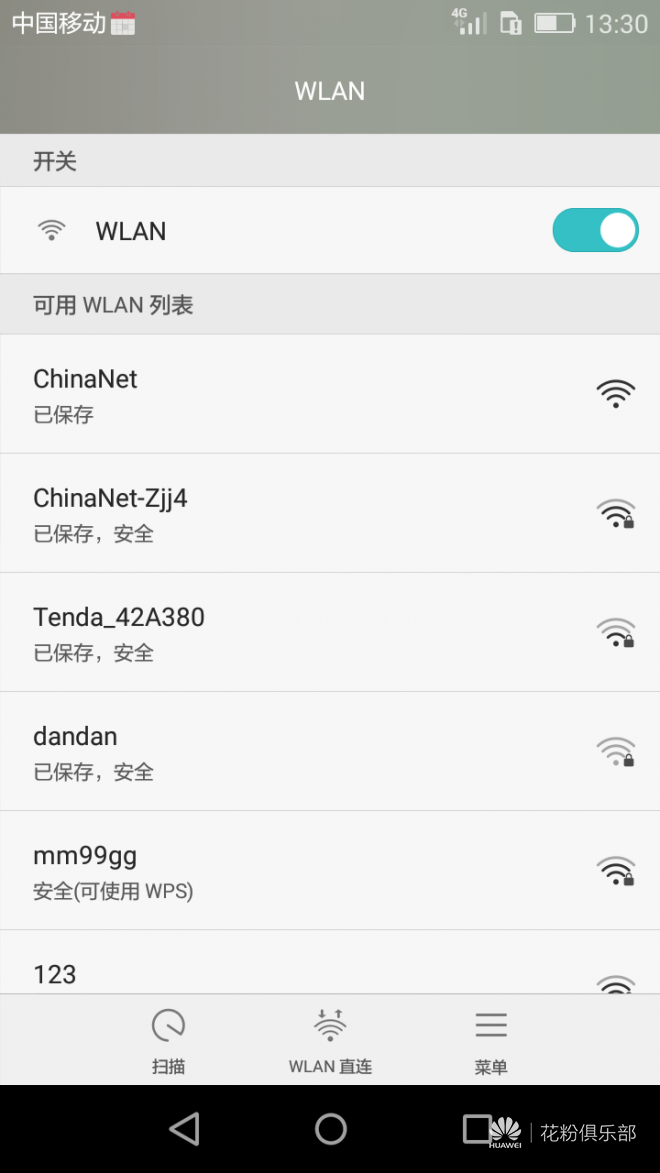Select the ChinaNet network
Screen dimensions: 660x1173
[x=330, y=394]
